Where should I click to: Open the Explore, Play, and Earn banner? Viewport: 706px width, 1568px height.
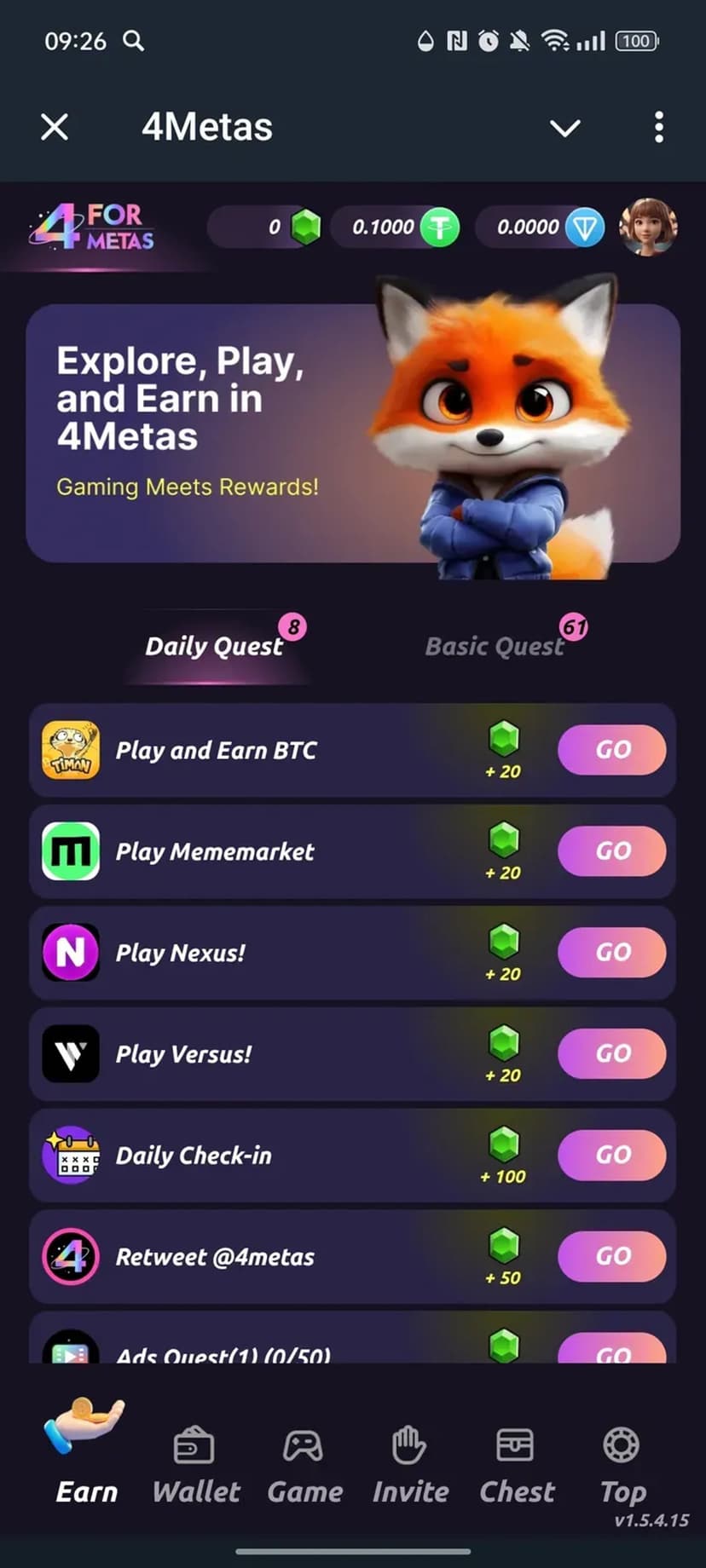256,433
